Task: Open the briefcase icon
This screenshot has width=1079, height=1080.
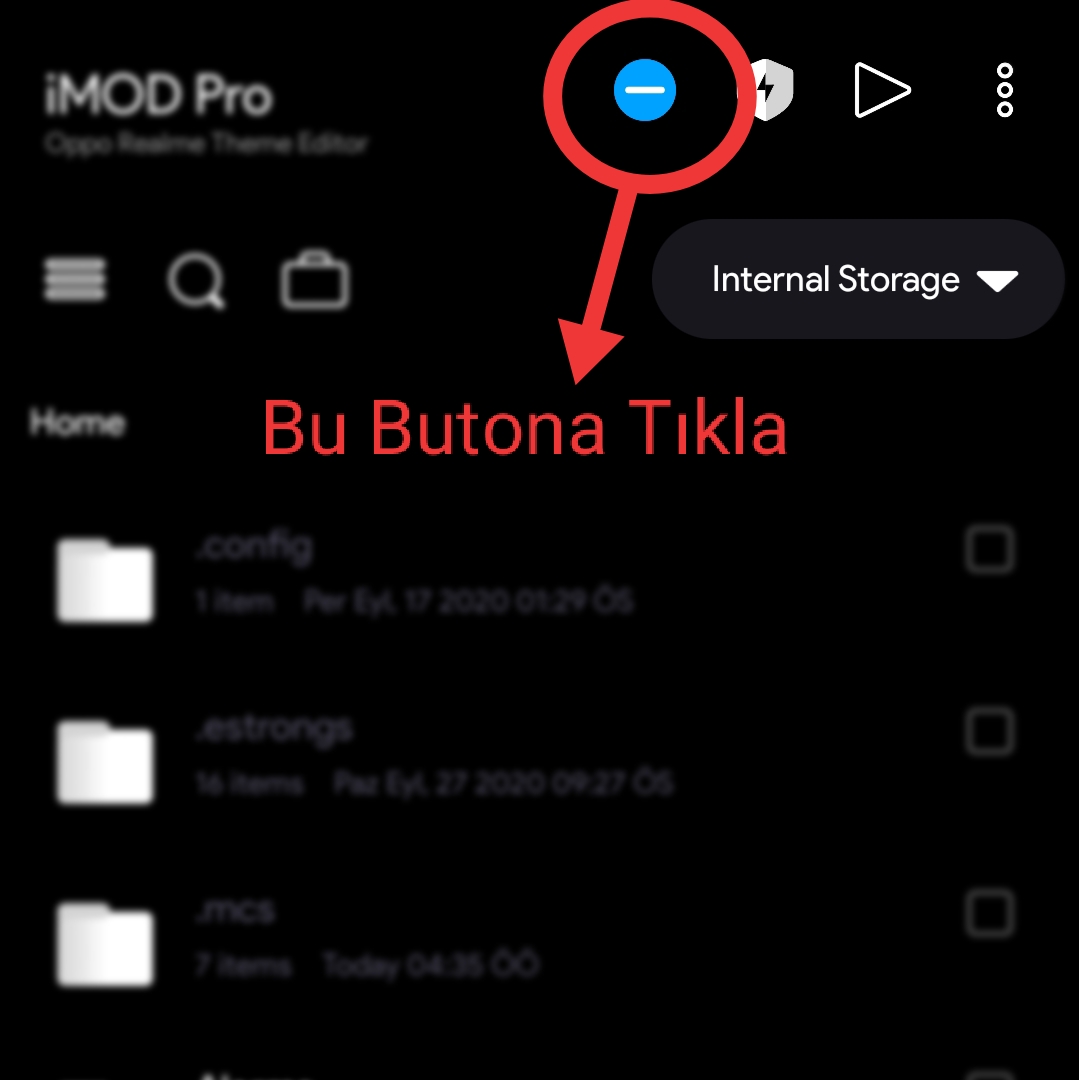Action: tap(315, 282)
